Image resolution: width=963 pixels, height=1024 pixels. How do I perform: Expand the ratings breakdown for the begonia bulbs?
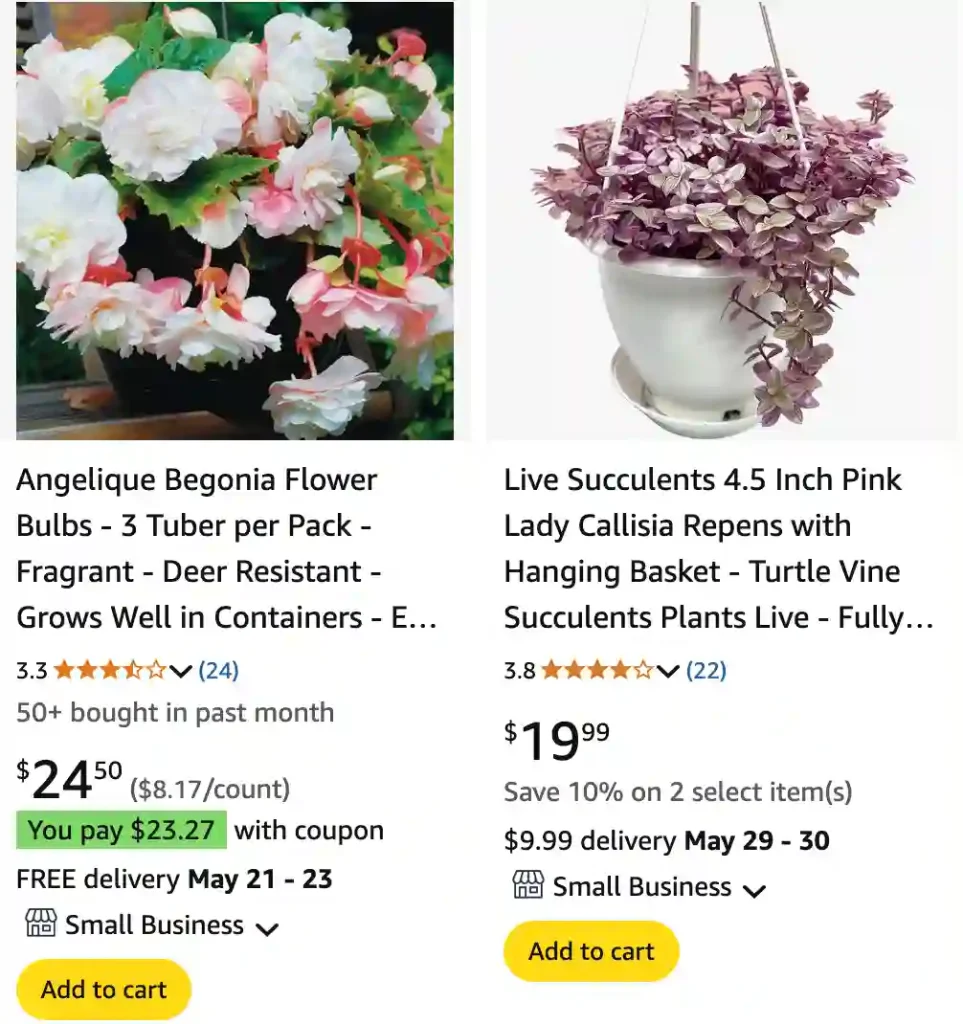(181, 673)
